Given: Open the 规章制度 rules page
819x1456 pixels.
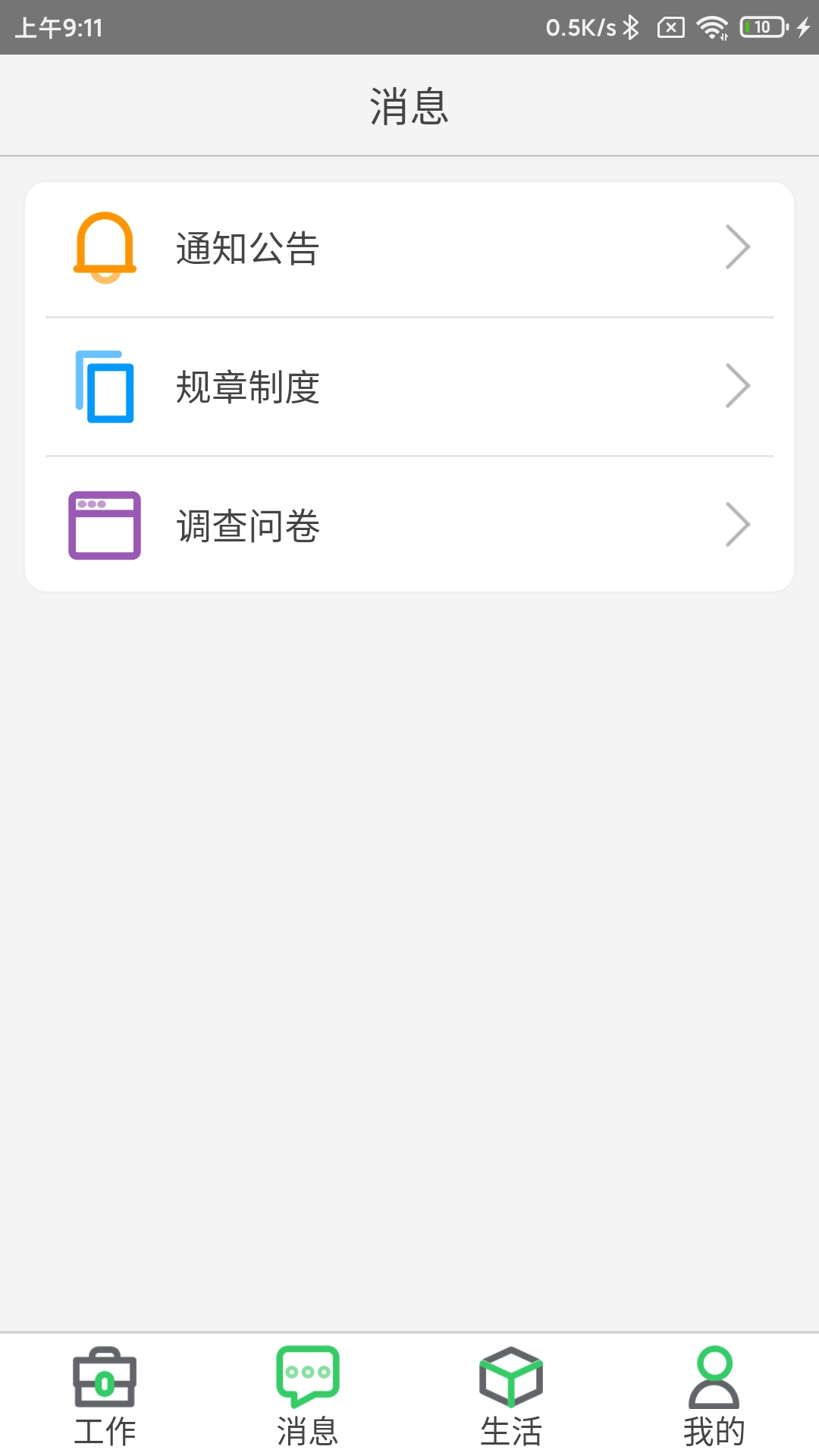Looking at the screenshot, I should 247,385.
